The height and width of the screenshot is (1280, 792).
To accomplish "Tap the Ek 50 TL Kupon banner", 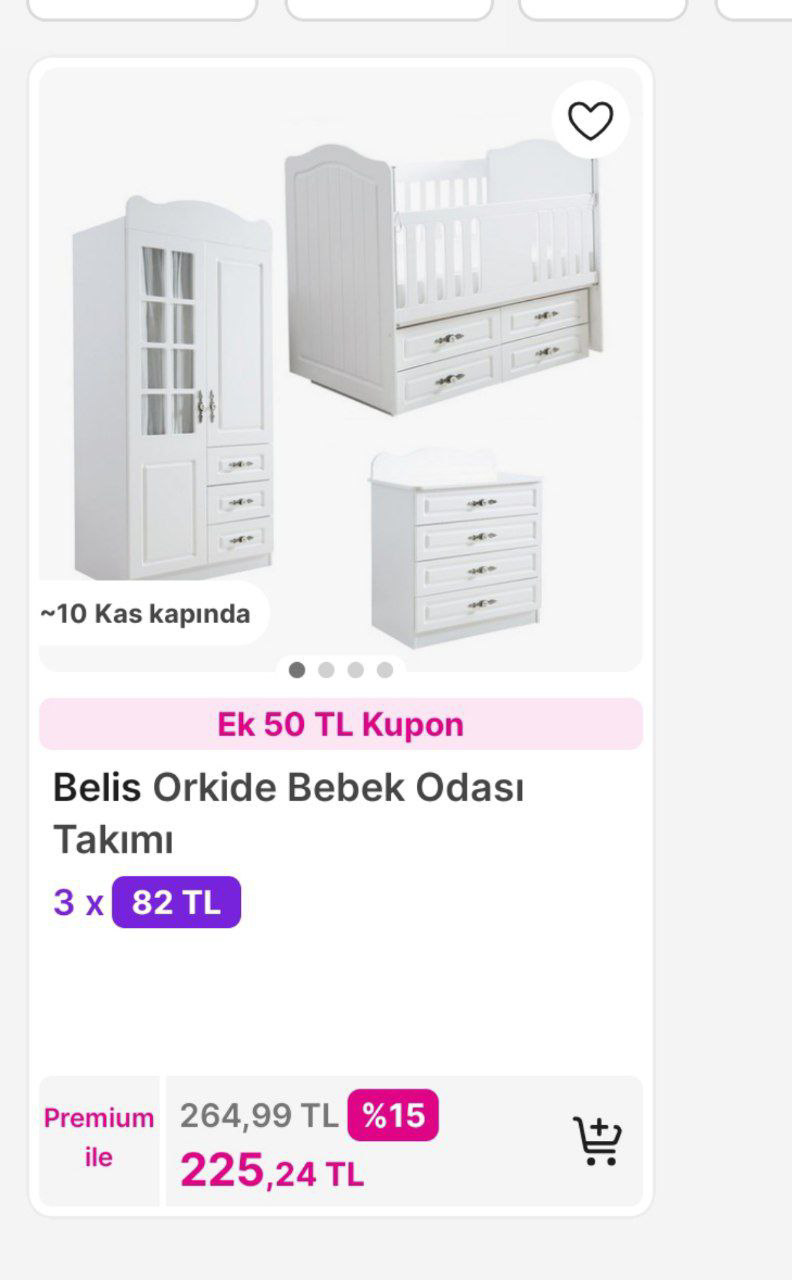I will (x=340, y=724).
